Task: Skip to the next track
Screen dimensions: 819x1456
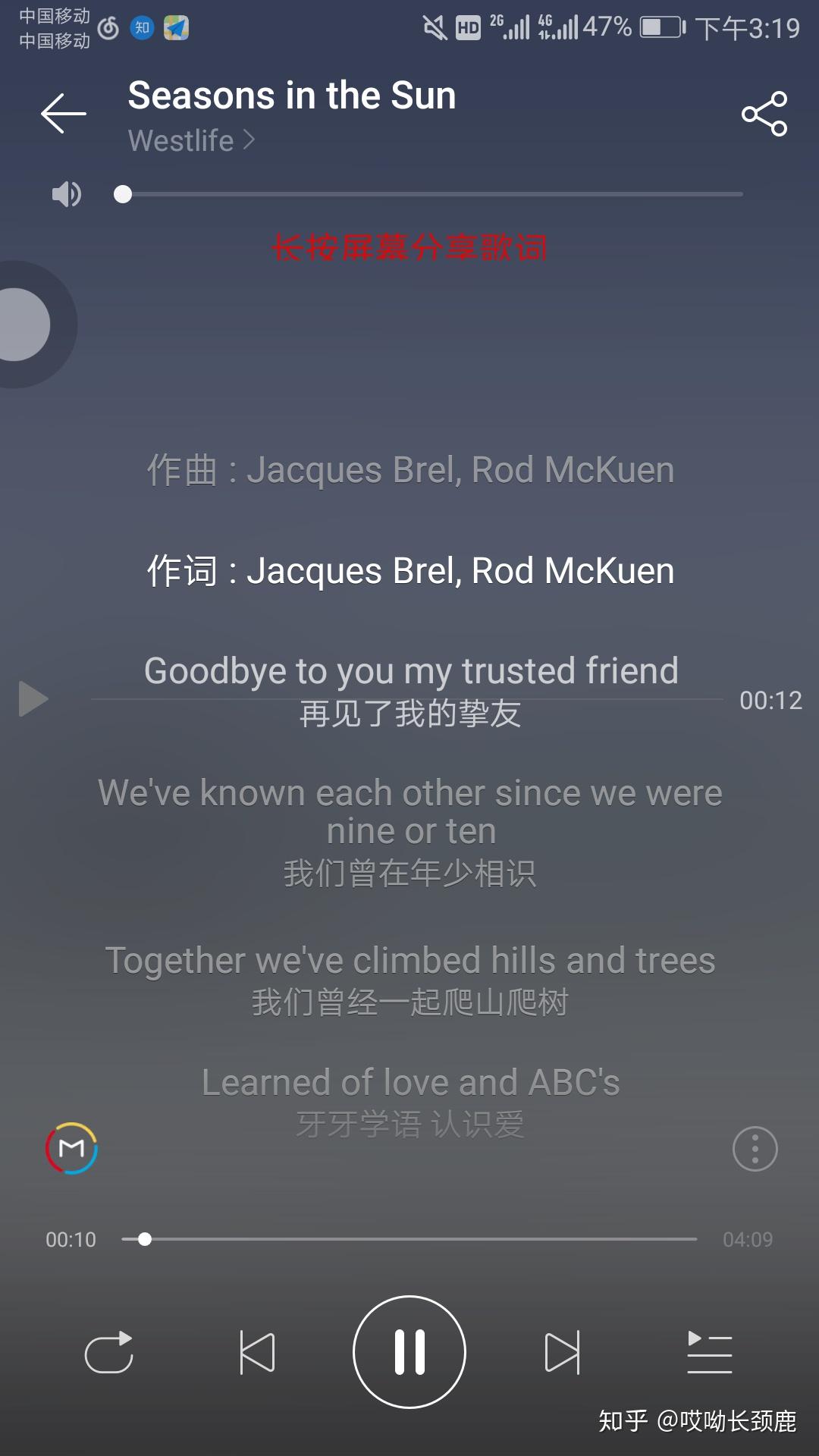Action: (x=562, y=1352)
